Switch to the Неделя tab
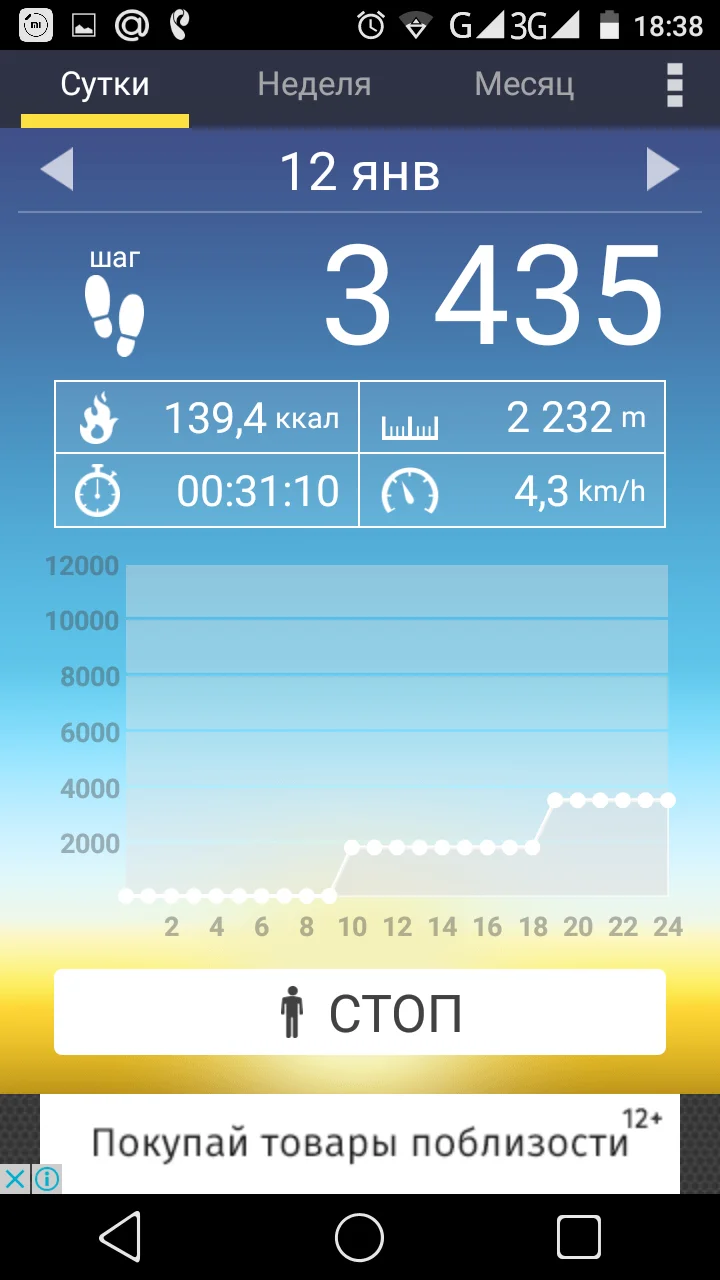Screen dimensions: 720x1280 [x=314, y=85]
